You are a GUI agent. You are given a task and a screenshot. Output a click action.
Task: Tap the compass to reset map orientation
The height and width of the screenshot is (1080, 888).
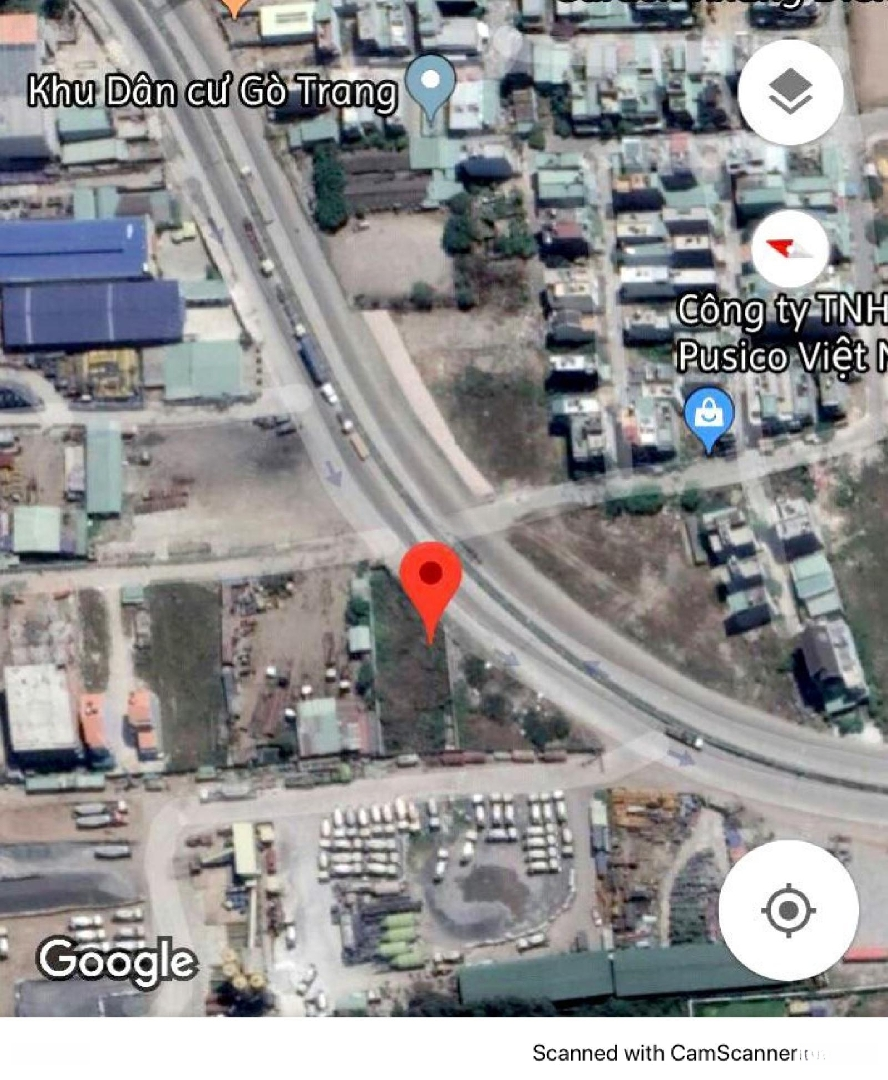tap(789, 249)
